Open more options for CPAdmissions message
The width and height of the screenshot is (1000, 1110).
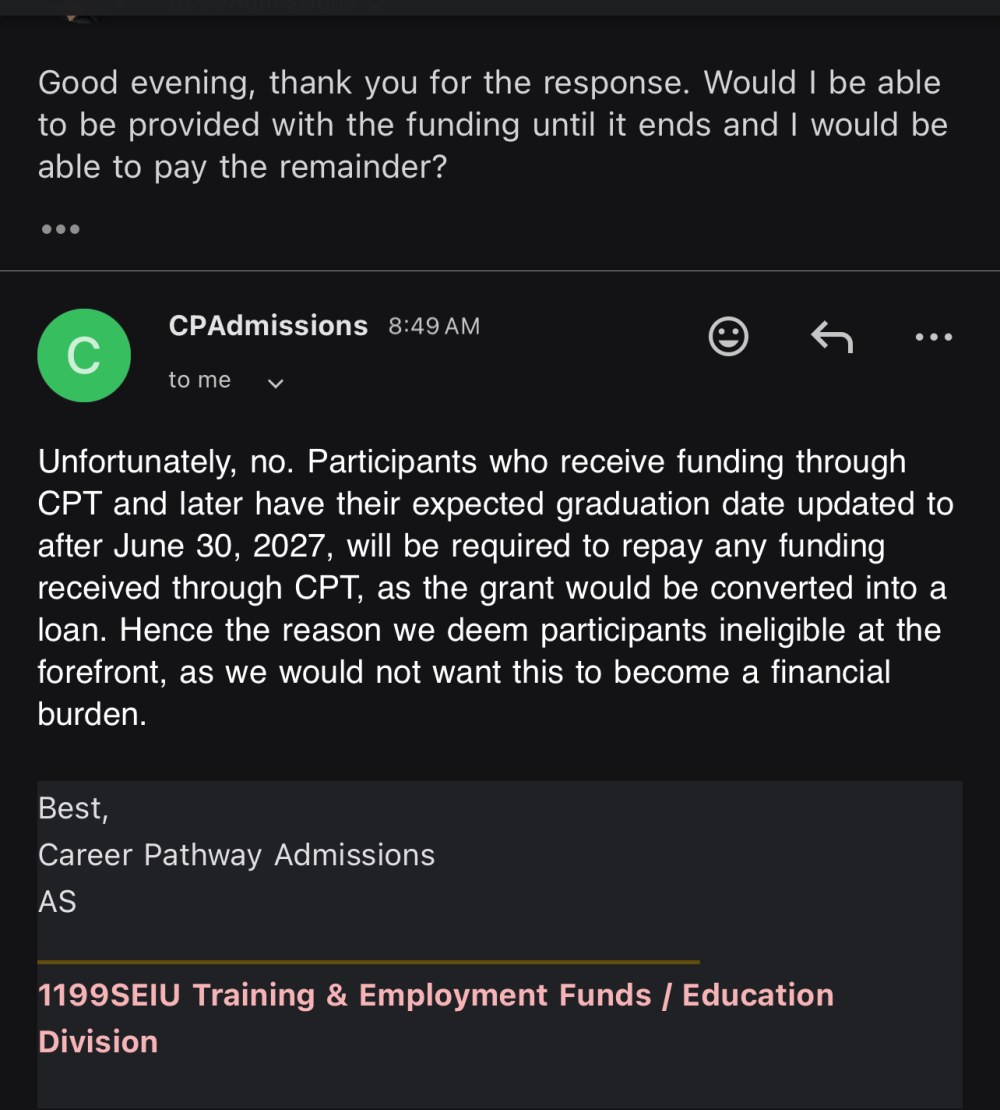934,337
